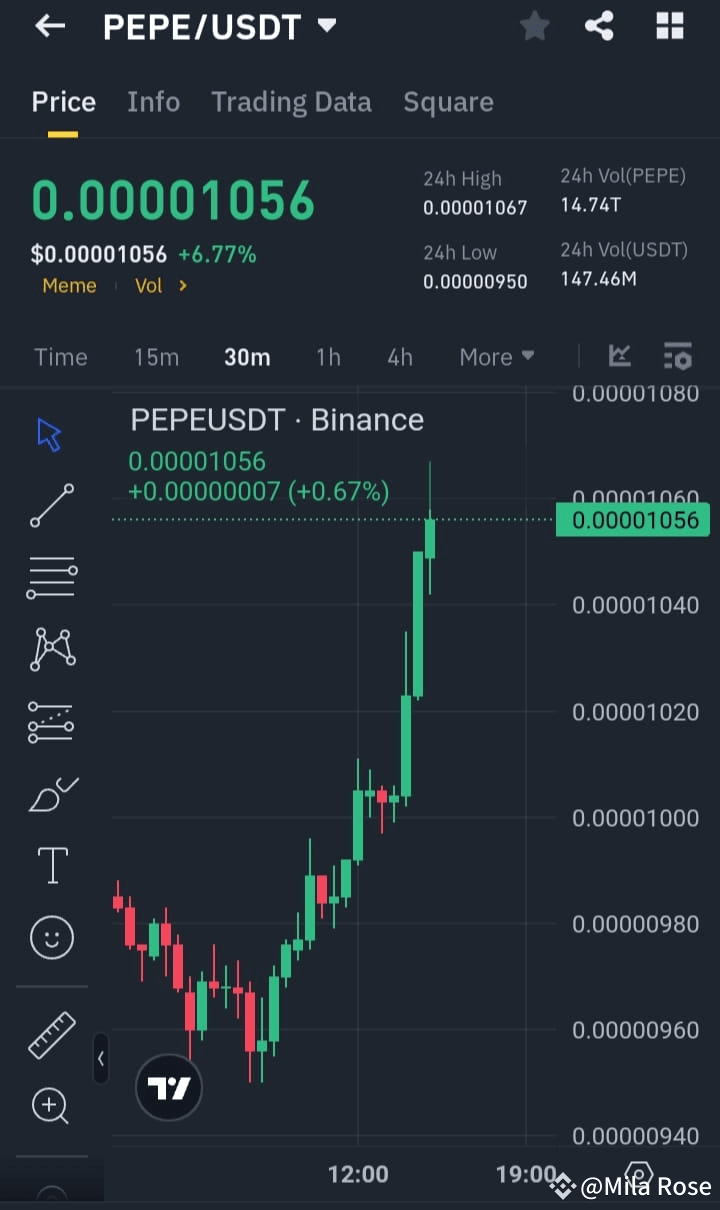
Task: Toggle the favorite star for PEPE/USDT
Action: 534,26
